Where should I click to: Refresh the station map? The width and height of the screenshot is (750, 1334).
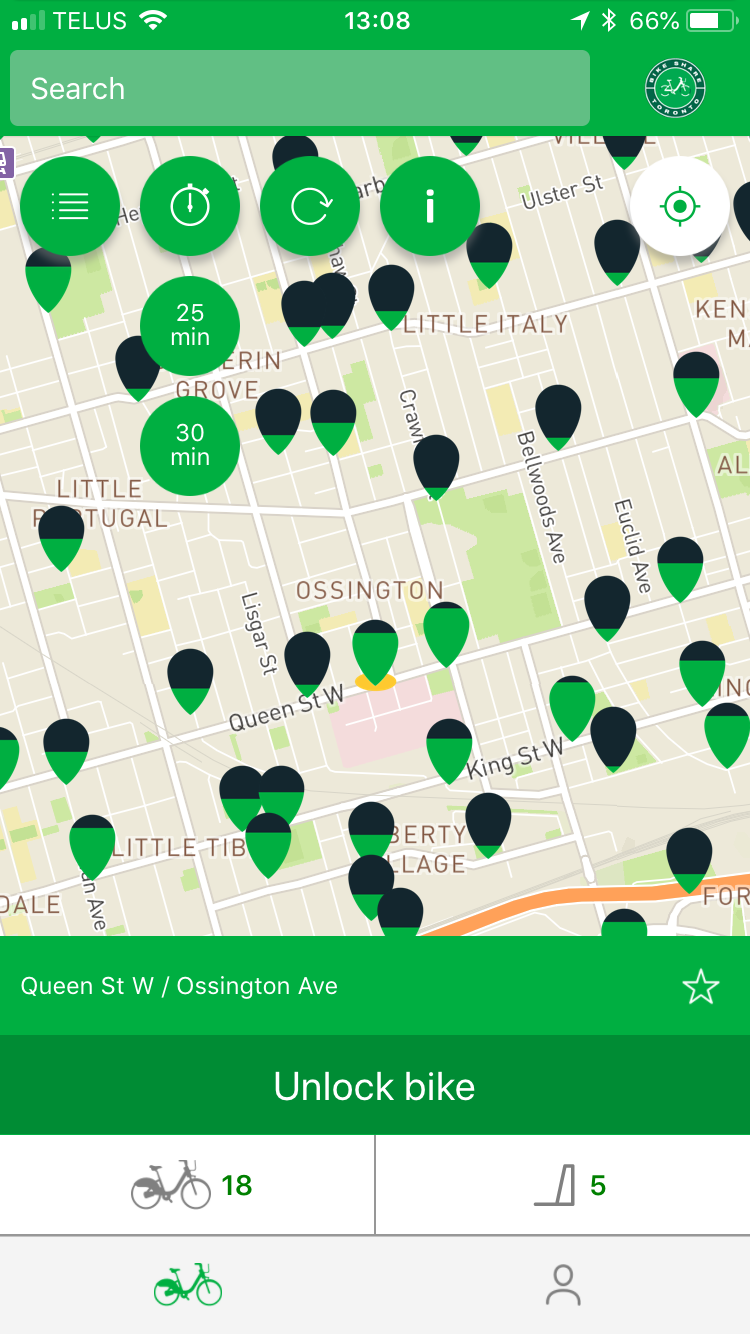click(310, 207)
